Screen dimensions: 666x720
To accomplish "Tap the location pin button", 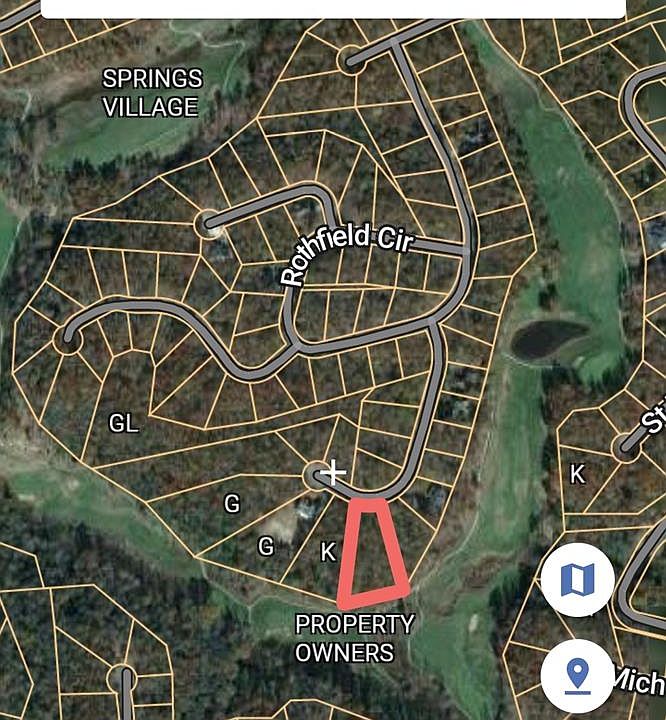I will [x=577, y=675].
